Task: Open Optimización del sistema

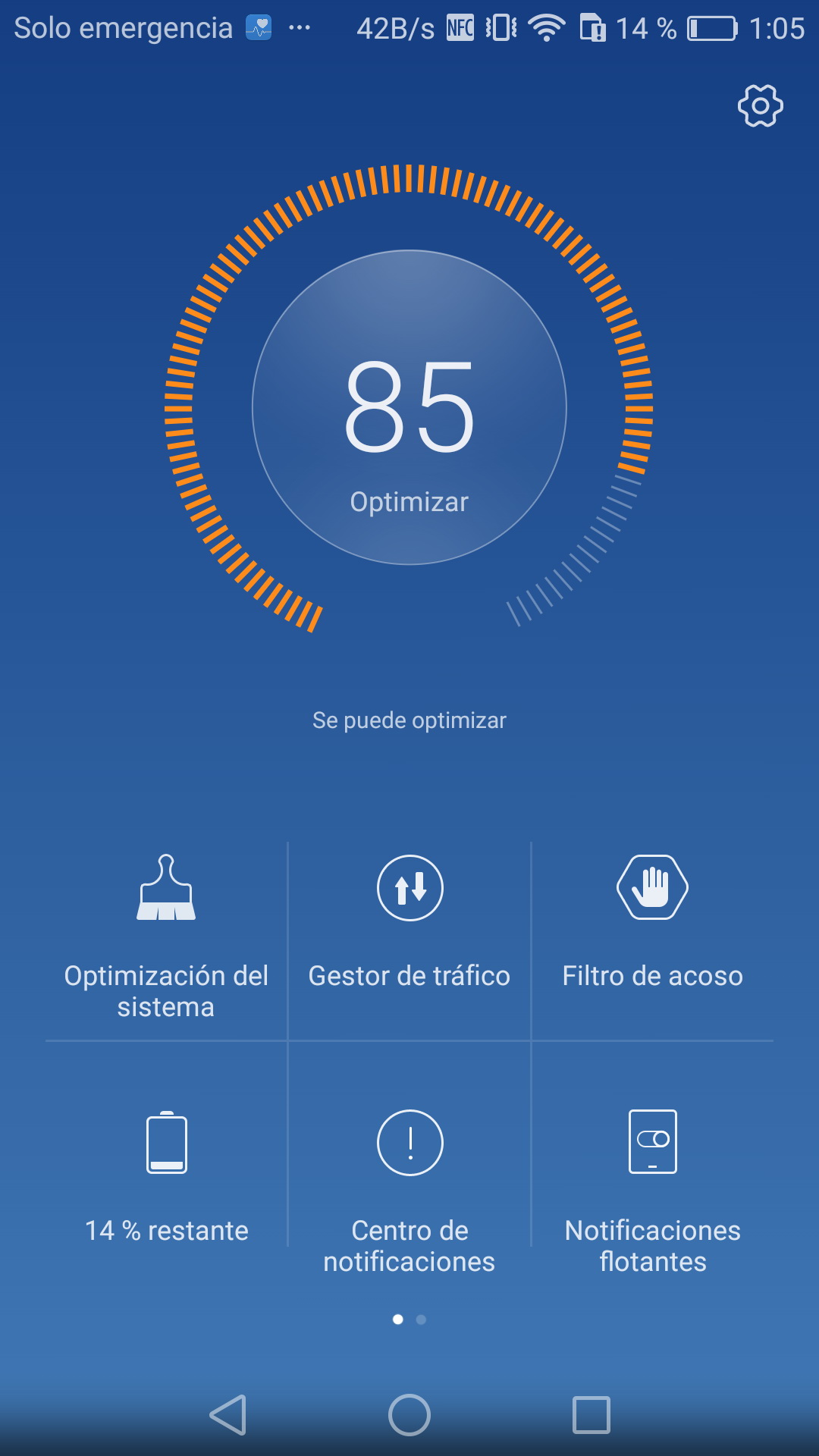Action: click(166, 939)
